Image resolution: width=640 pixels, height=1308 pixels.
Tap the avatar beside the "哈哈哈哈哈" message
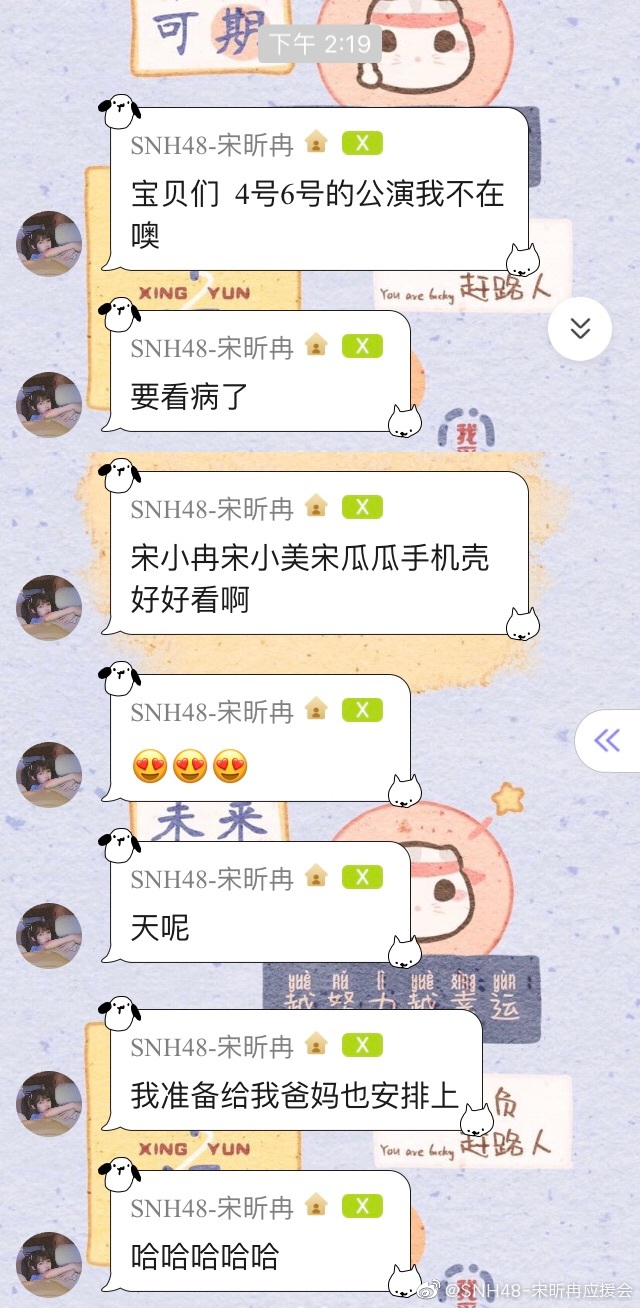[49, 1264]
